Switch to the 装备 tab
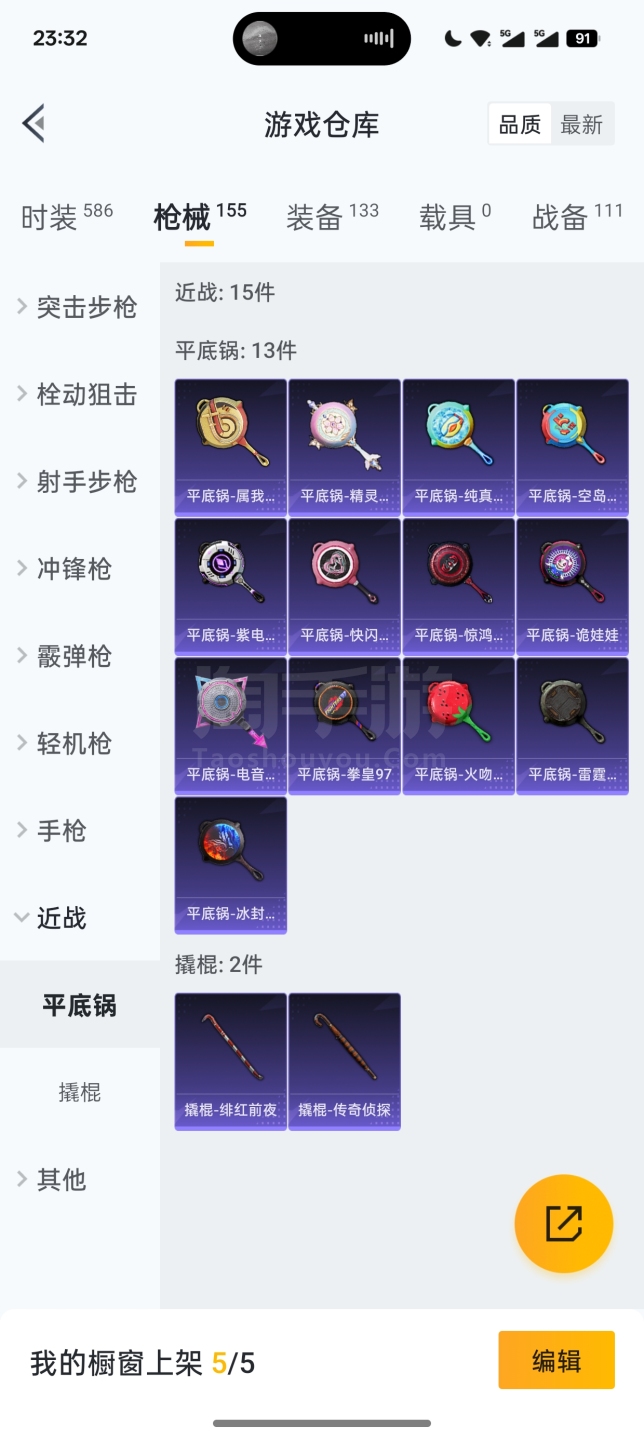 331,217
